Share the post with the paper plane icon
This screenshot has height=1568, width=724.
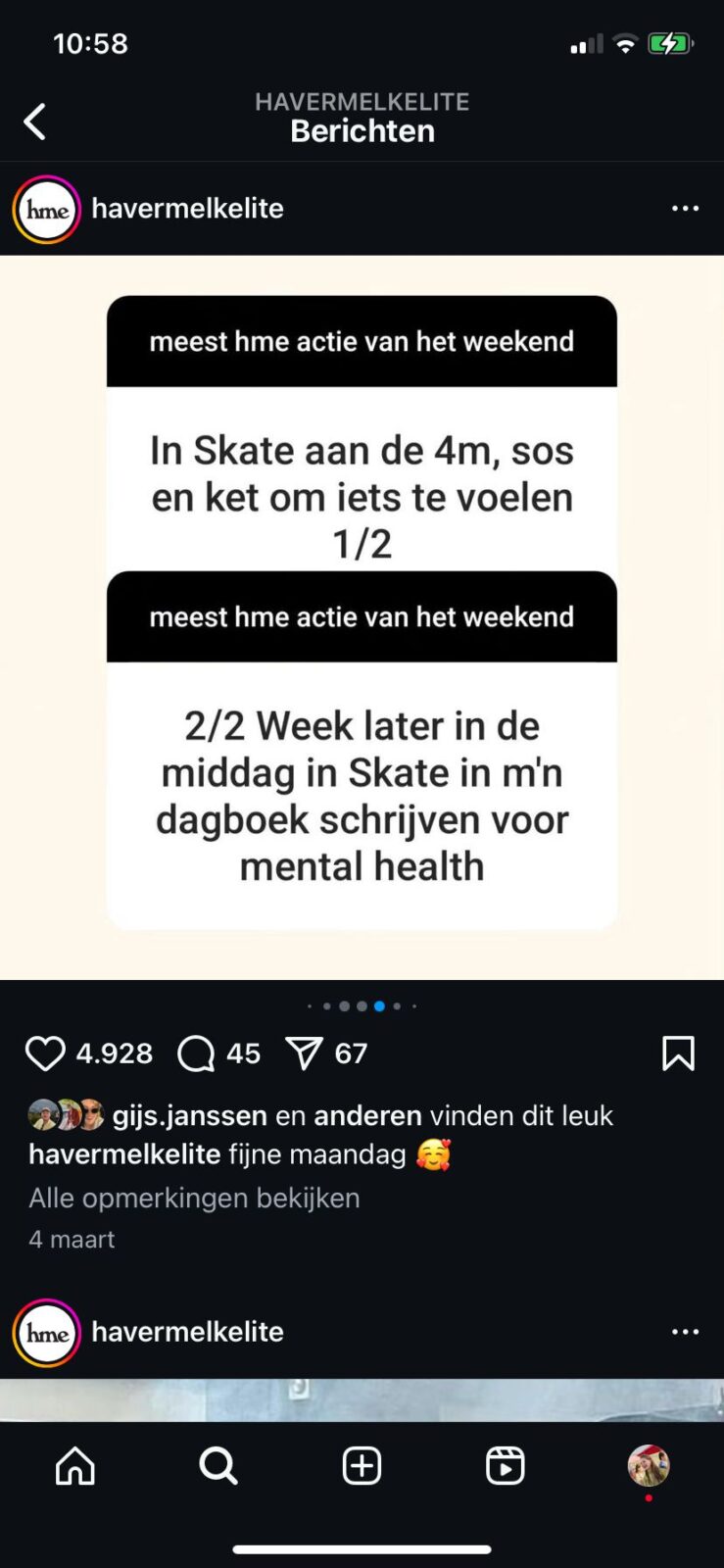[304, 1053]
